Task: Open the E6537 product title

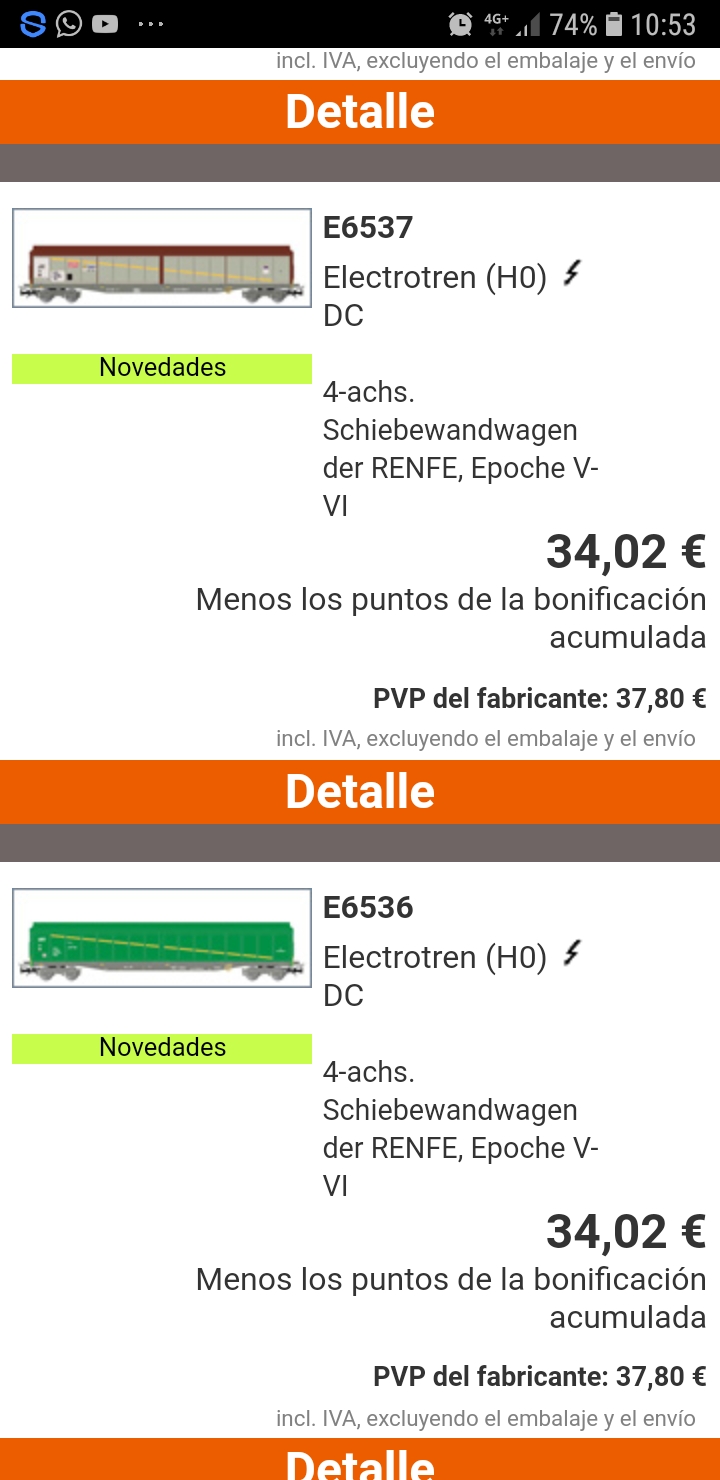Action: [x=368, y=228]
